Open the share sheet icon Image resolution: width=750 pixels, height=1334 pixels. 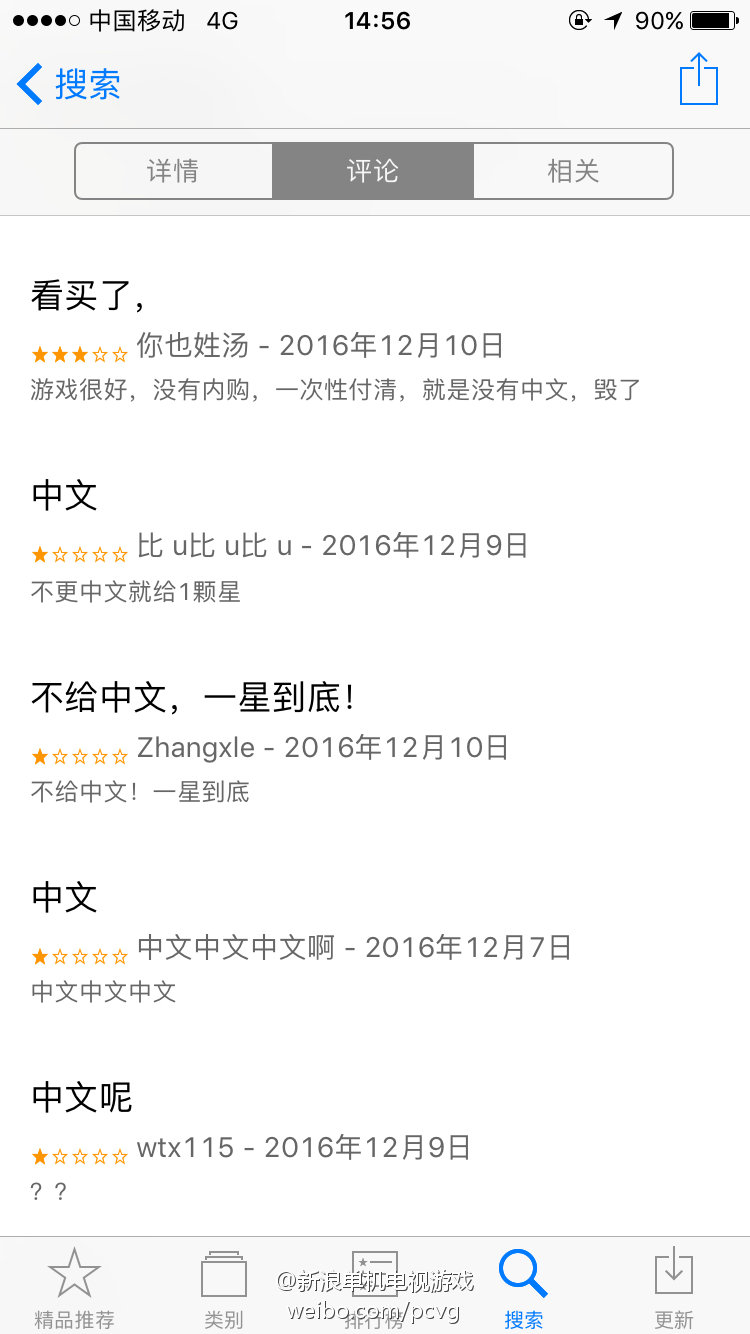tap(698, 80)
